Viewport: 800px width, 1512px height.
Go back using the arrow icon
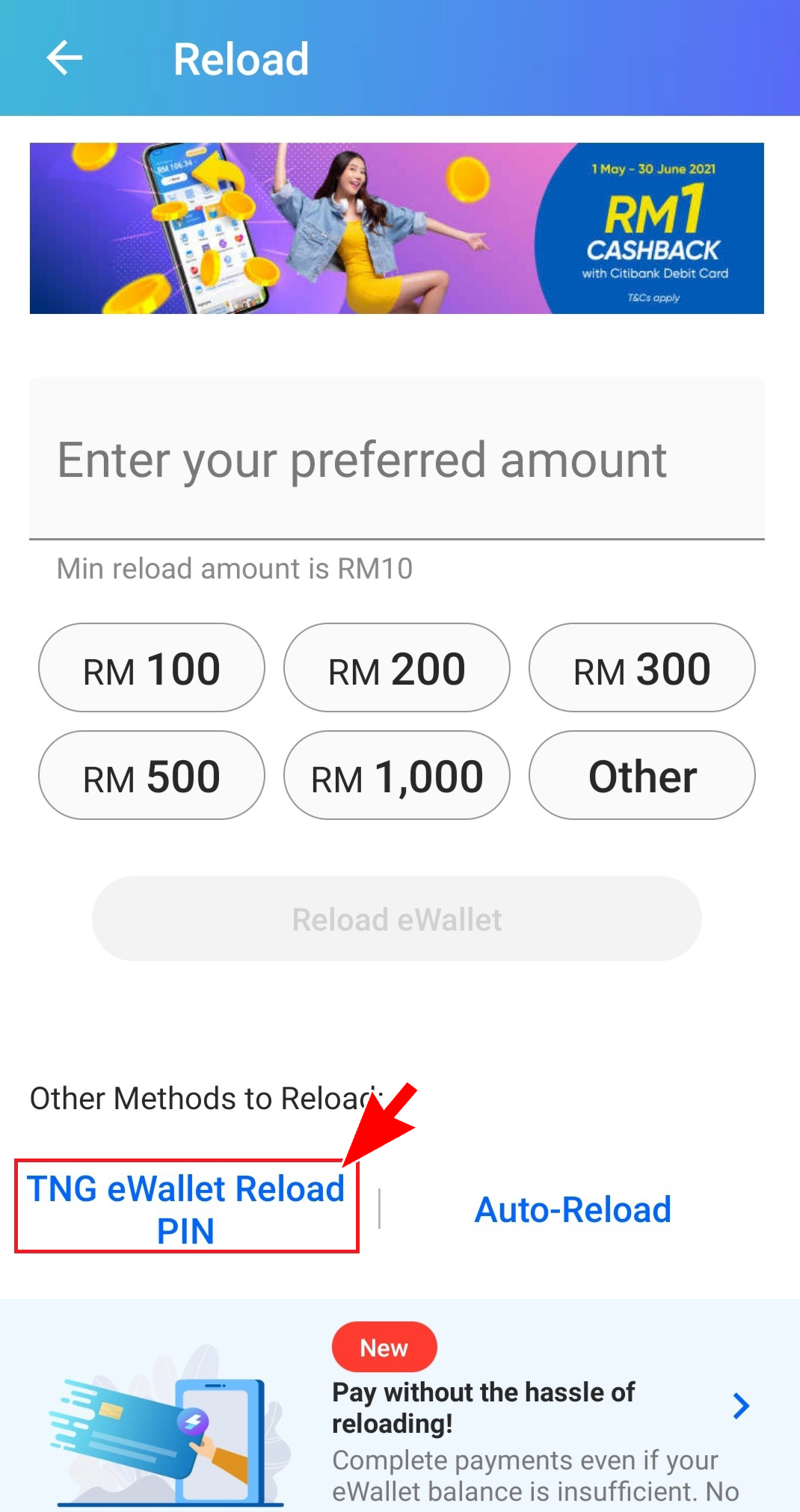pos(64,58)
